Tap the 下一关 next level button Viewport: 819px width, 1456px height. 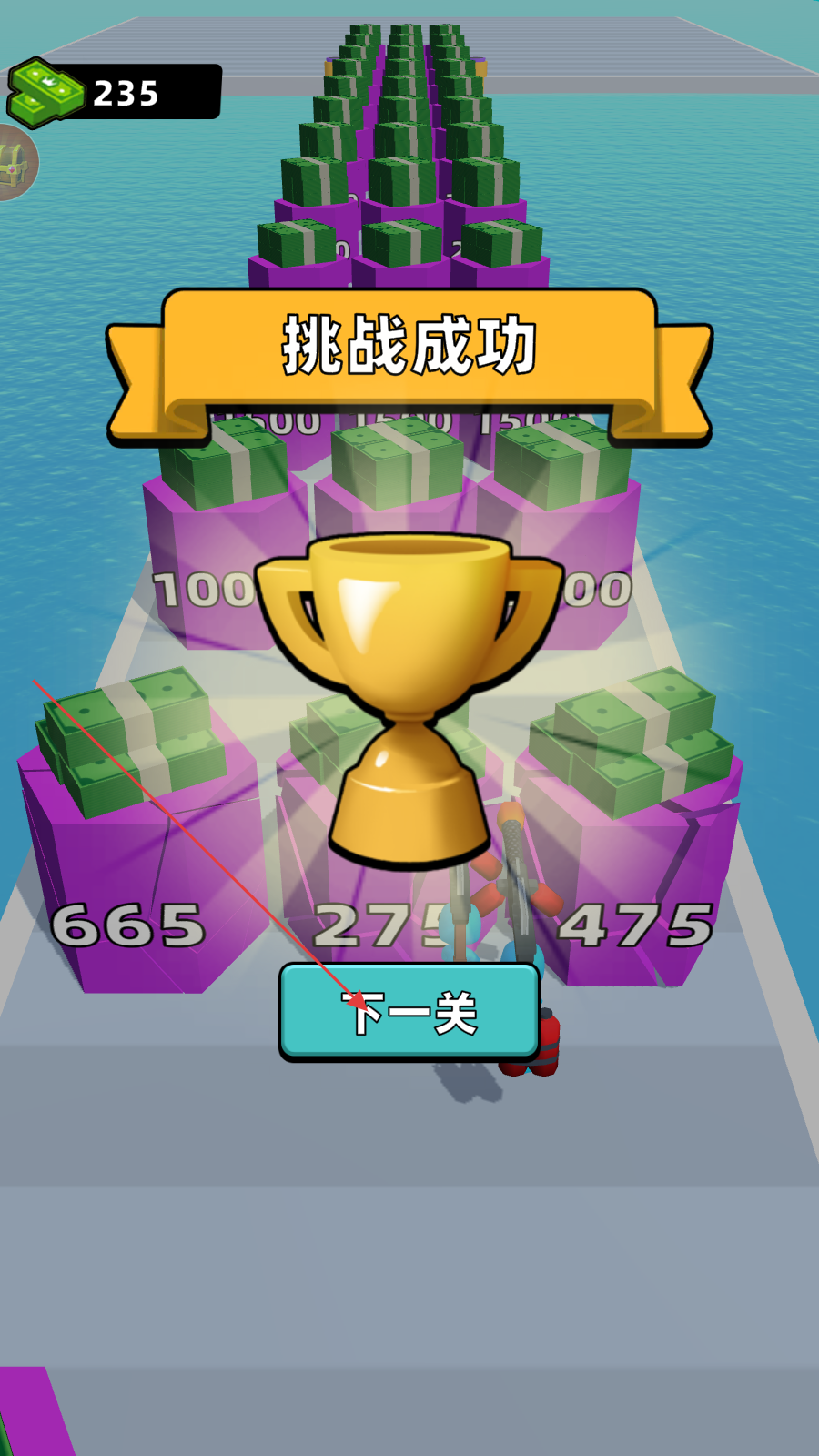tap(409, 1012)
